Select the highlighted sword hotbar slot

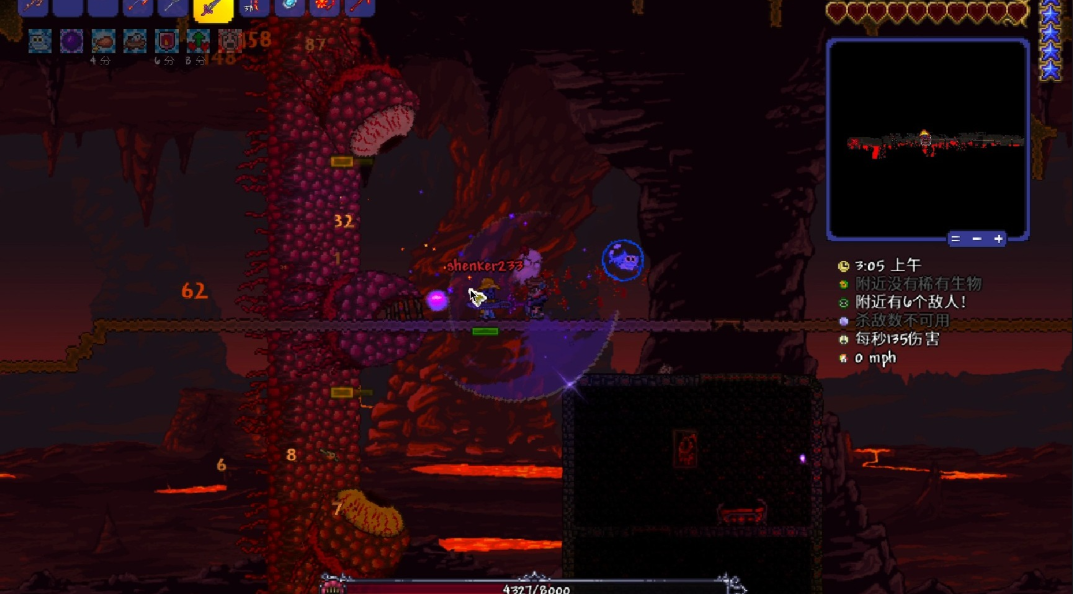[212, 8]
